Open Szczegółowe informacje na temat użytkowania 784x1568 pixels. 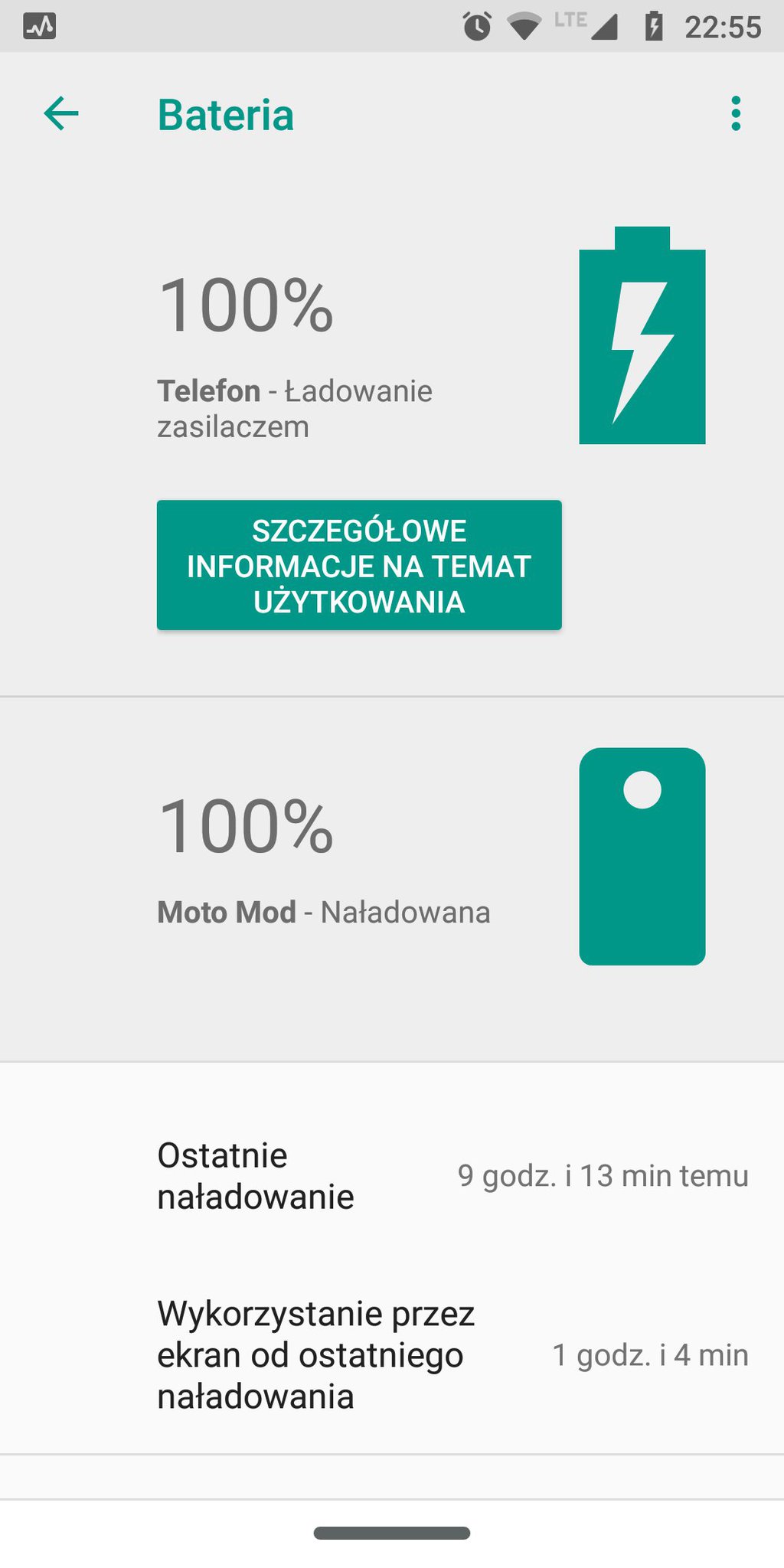[x=359, y=565]
